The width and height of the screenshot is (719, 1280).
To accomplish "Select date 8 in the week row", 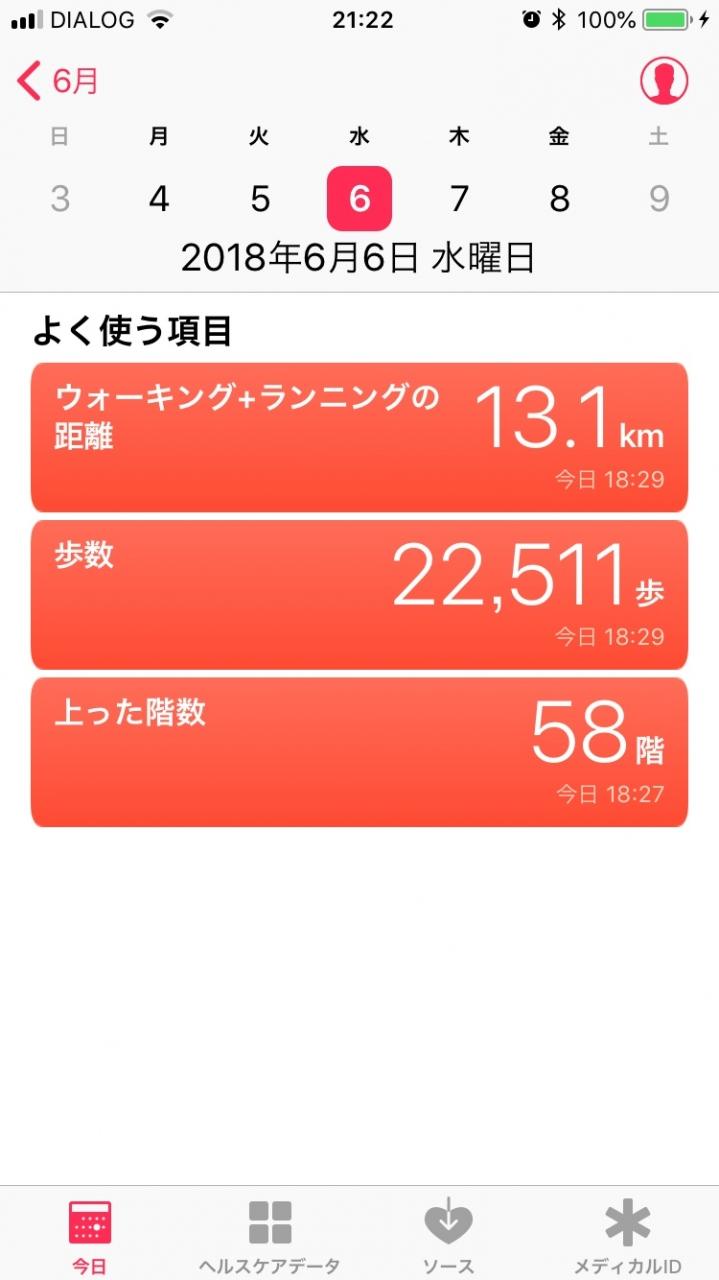I will click(x=559, y=199).
